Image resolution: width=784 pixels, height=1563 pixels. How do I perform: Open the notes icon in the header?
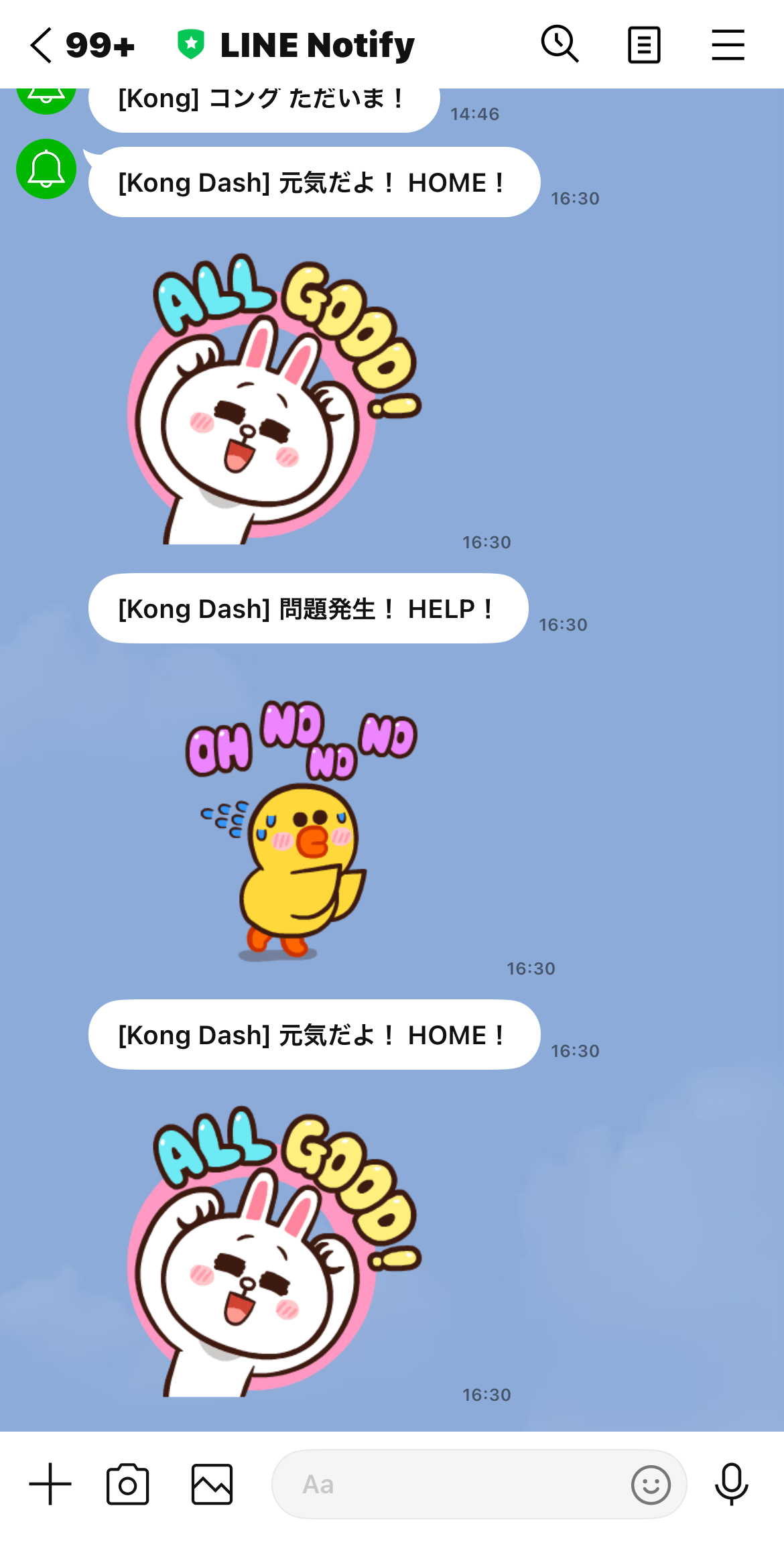pos(644,46)
